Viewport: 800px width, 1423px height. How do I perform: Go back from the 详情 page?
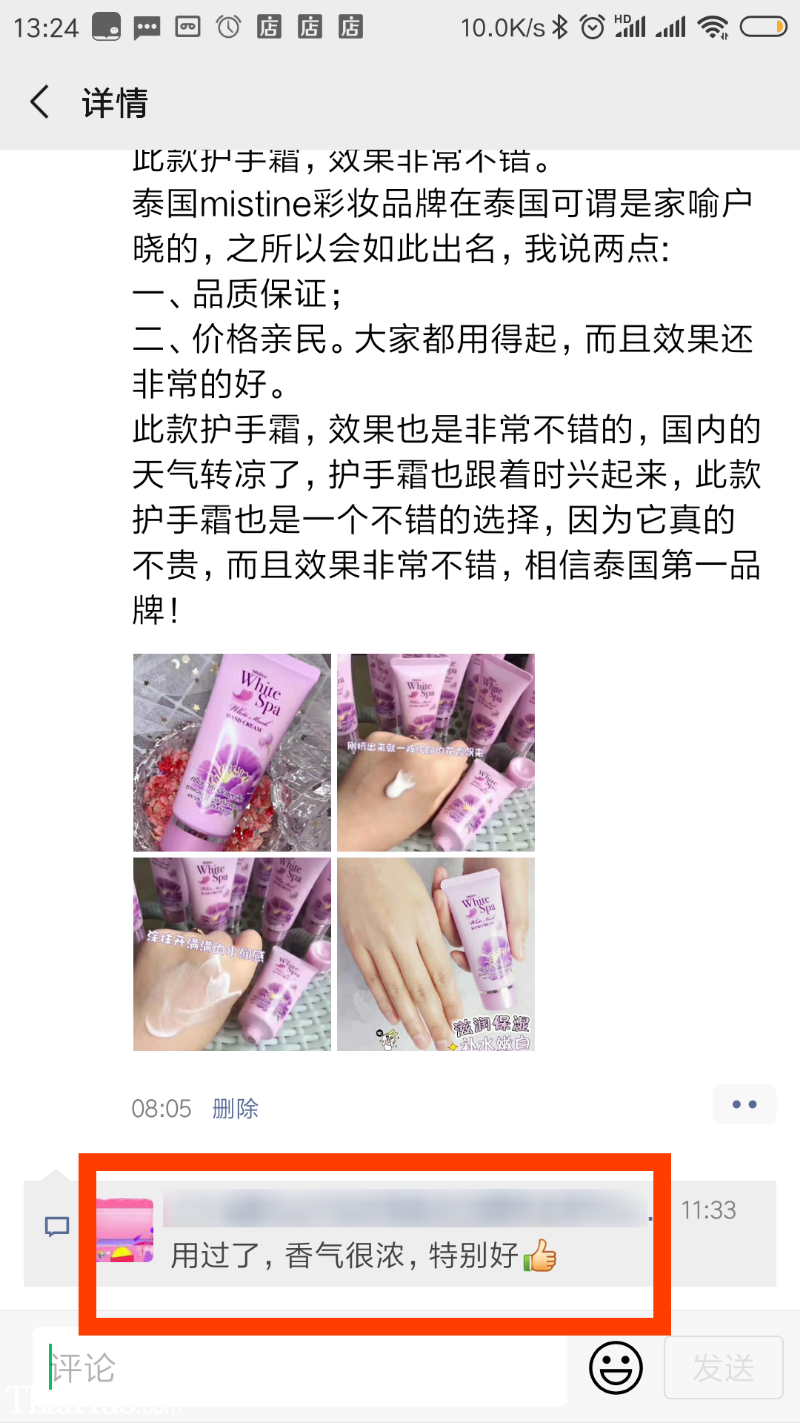tap(40, 102)
